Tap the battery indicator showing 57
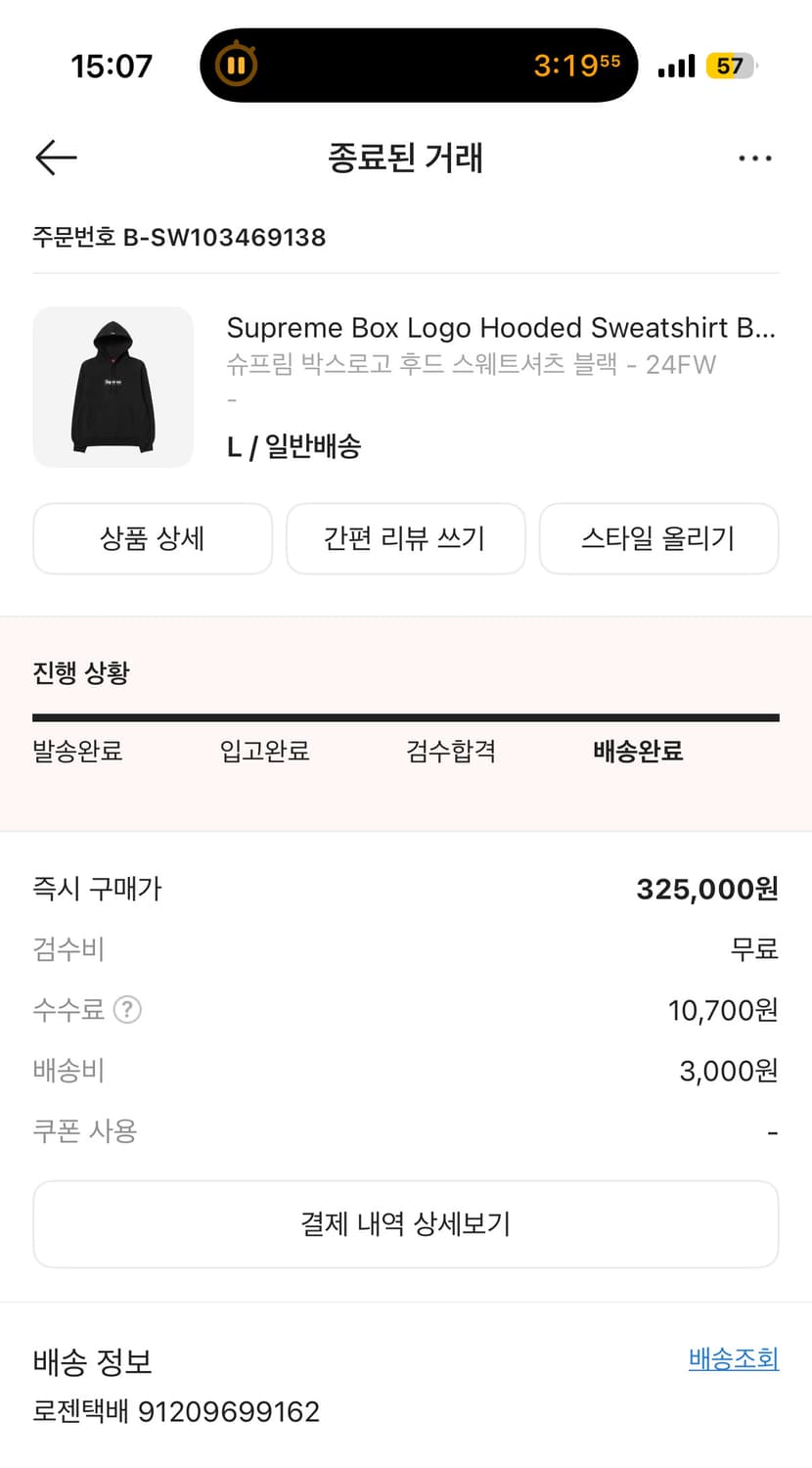Image resolution: width=812 pixels, height=1468 pixels. point(729,65)
